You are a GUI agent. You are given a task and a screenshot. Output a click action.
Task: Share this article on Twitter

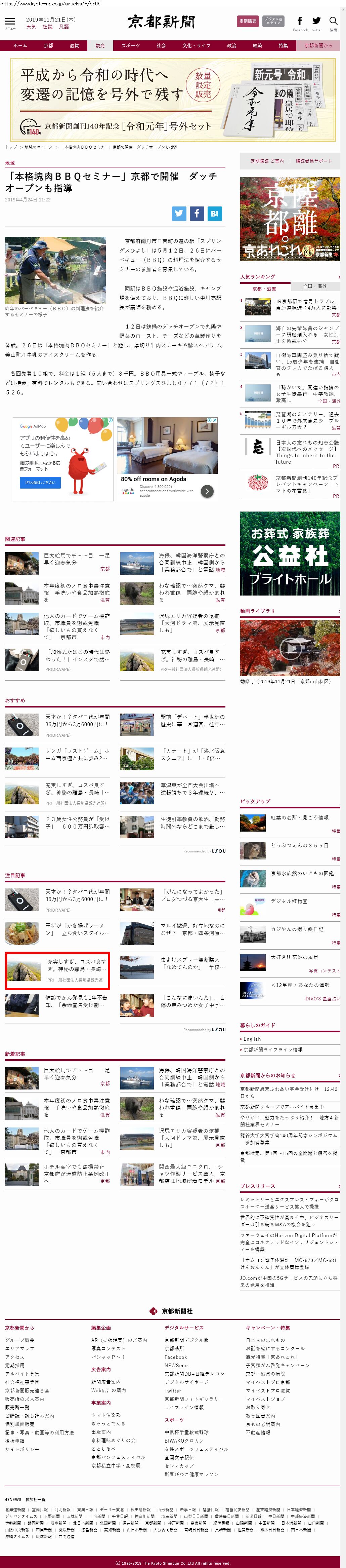coord(179,213)
